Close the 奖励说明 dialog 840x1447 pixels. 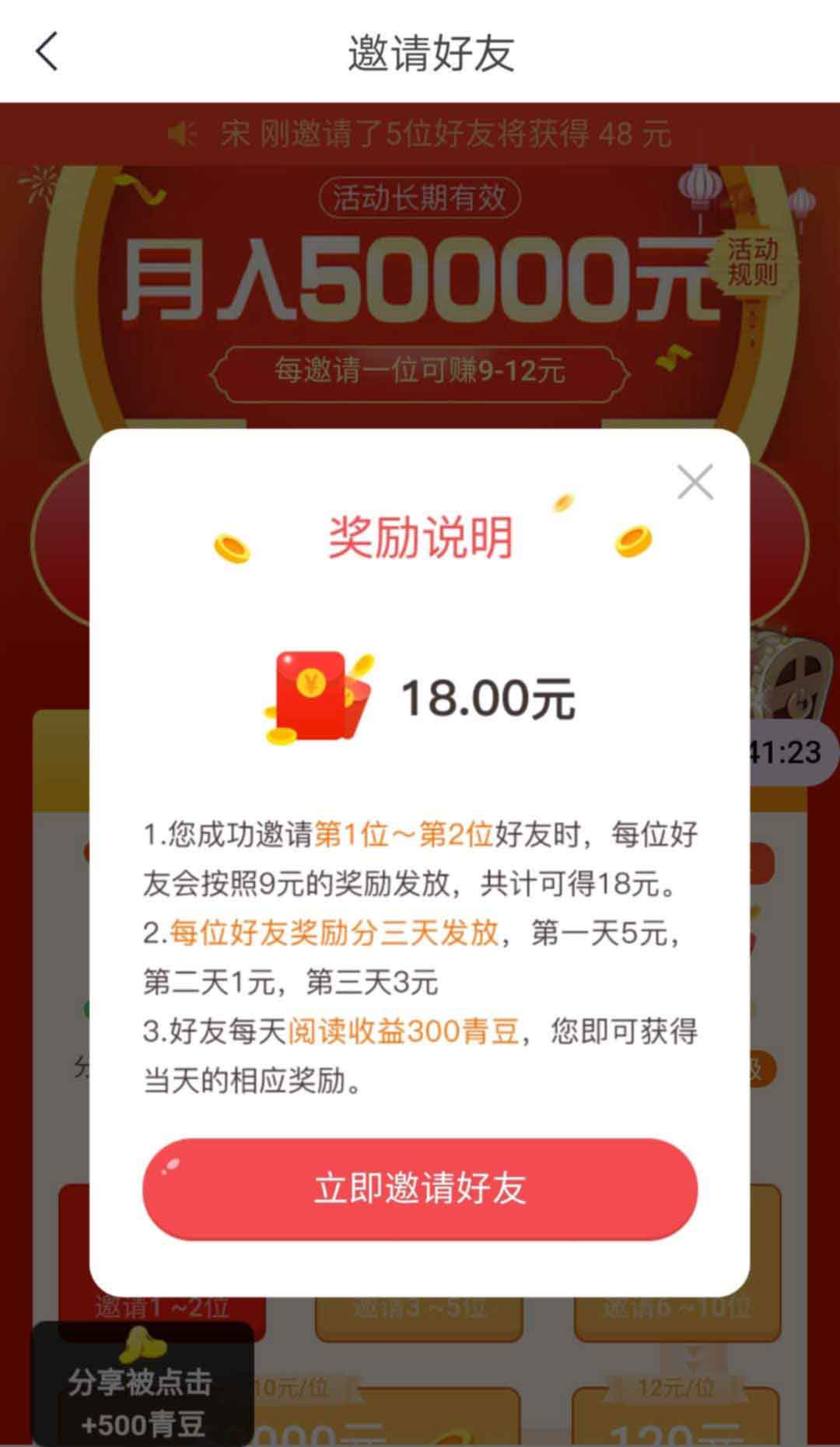point(695,482)
